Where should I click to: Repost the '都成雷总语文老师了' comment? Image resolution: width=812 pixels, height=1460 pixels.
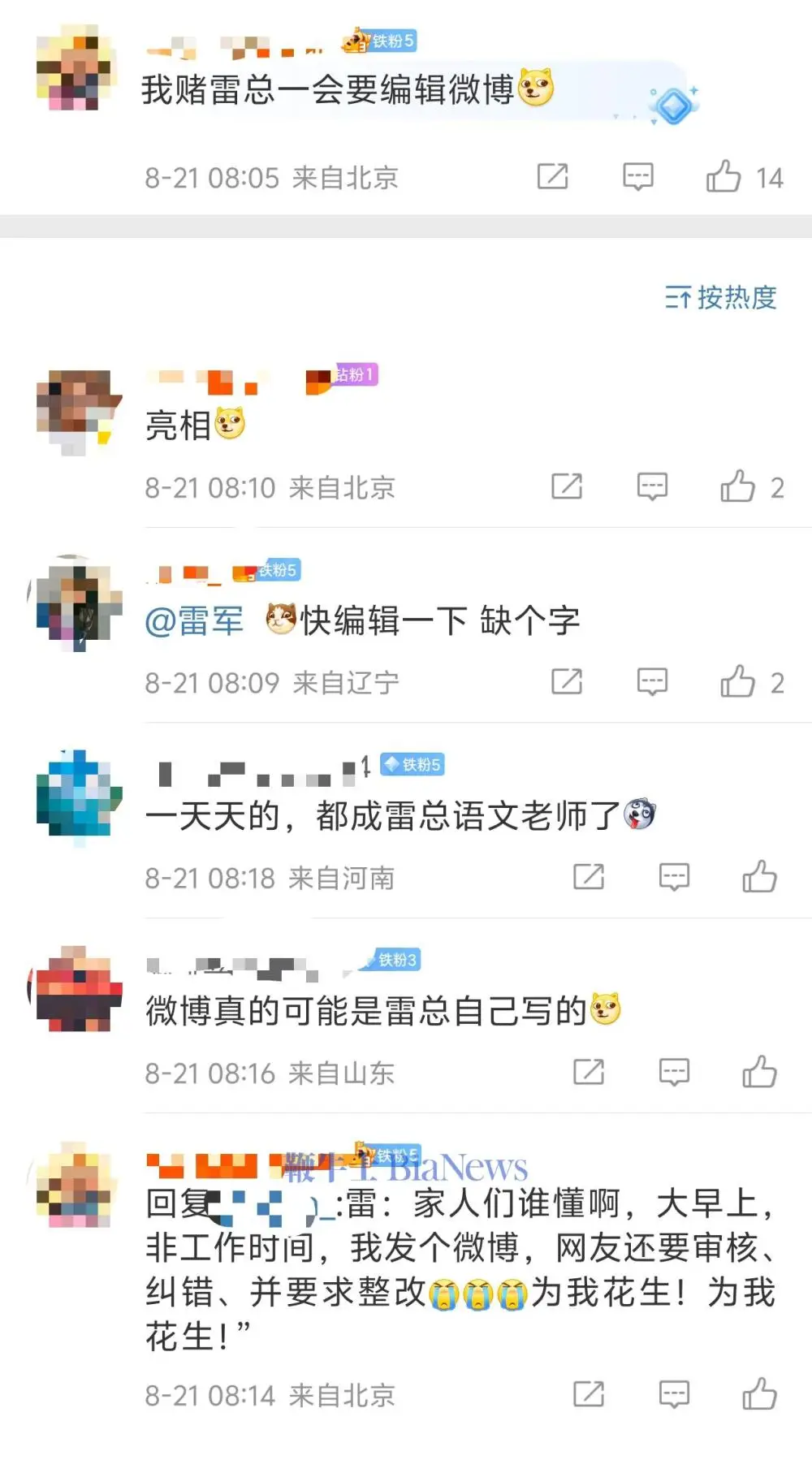pyautogui.click(x=589, y=877)
